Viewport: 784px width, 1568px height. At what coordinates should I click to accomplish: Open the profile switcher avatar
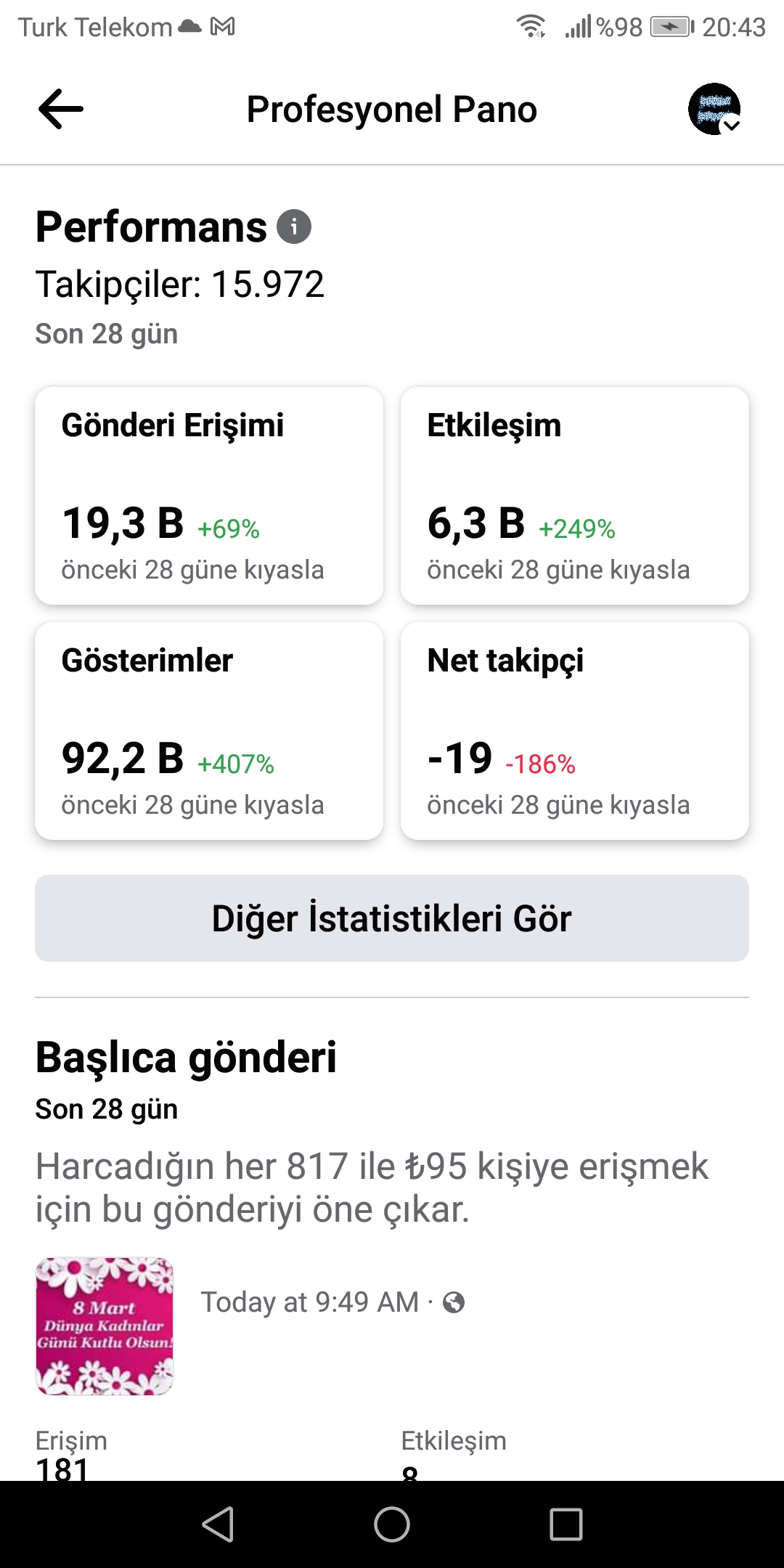pyautogui.click(x=714, y=109)
